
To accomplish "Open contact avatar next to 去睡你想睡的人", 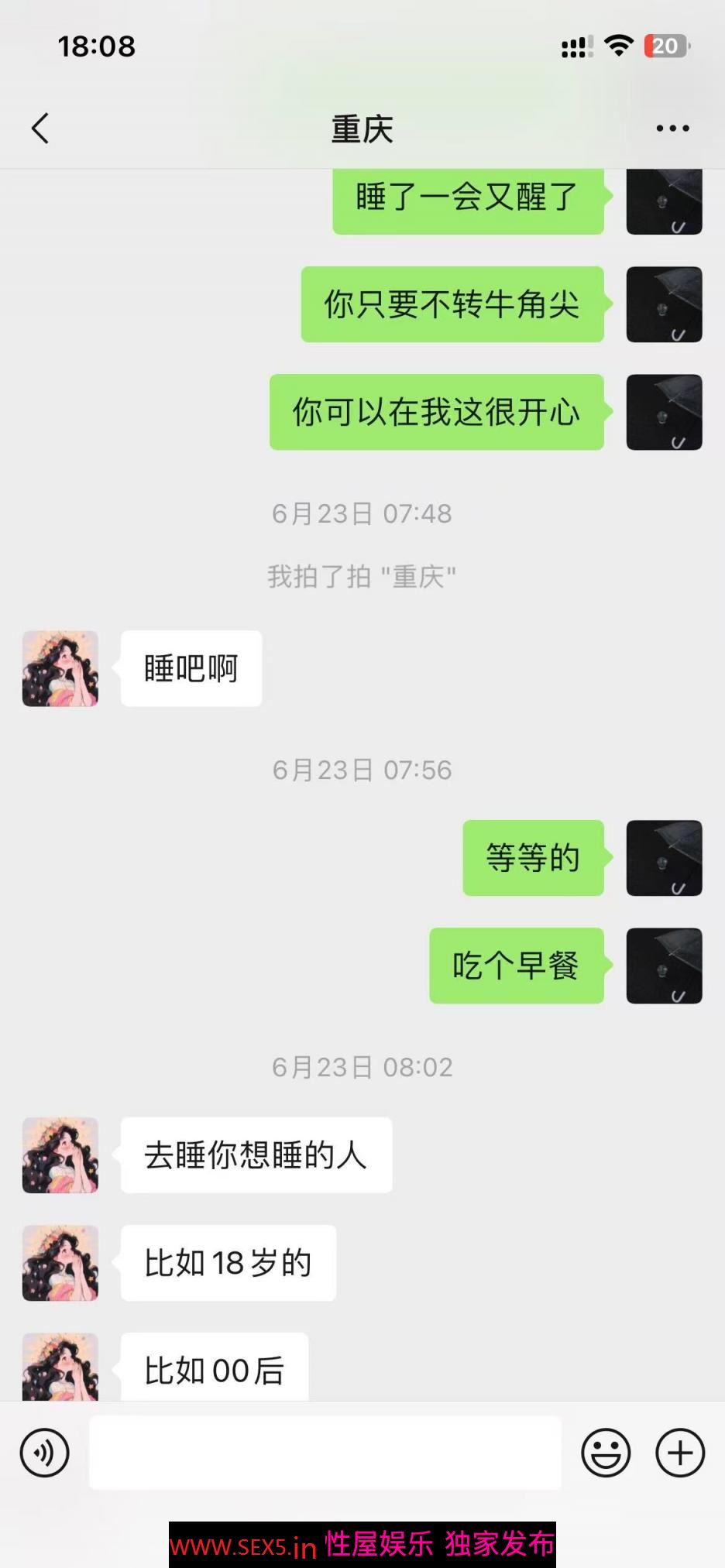I will click(x=60, y=1155).
